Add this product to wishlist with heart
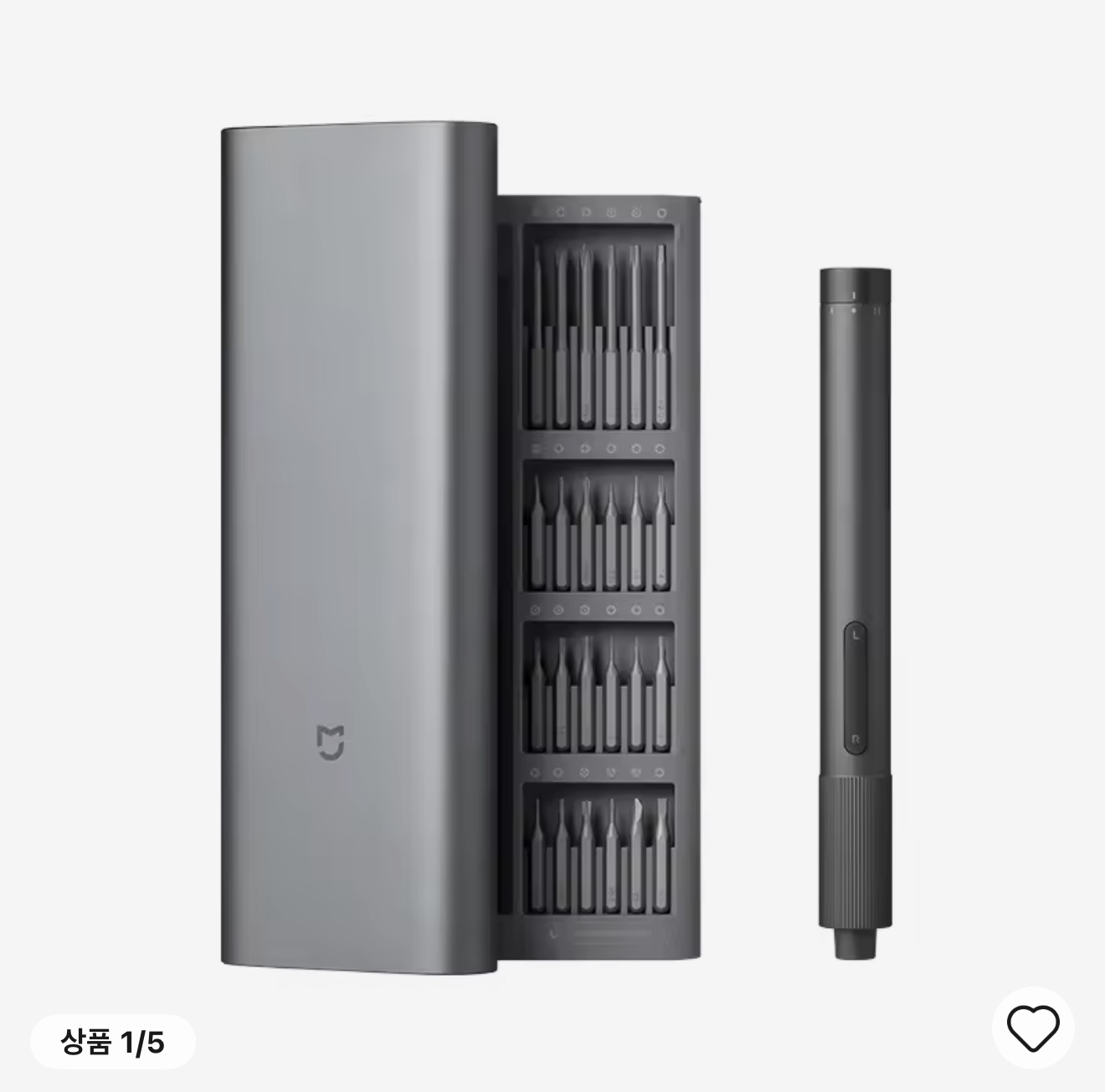This screenshot has width=1105, height=1092. tap(1033, 1028)
